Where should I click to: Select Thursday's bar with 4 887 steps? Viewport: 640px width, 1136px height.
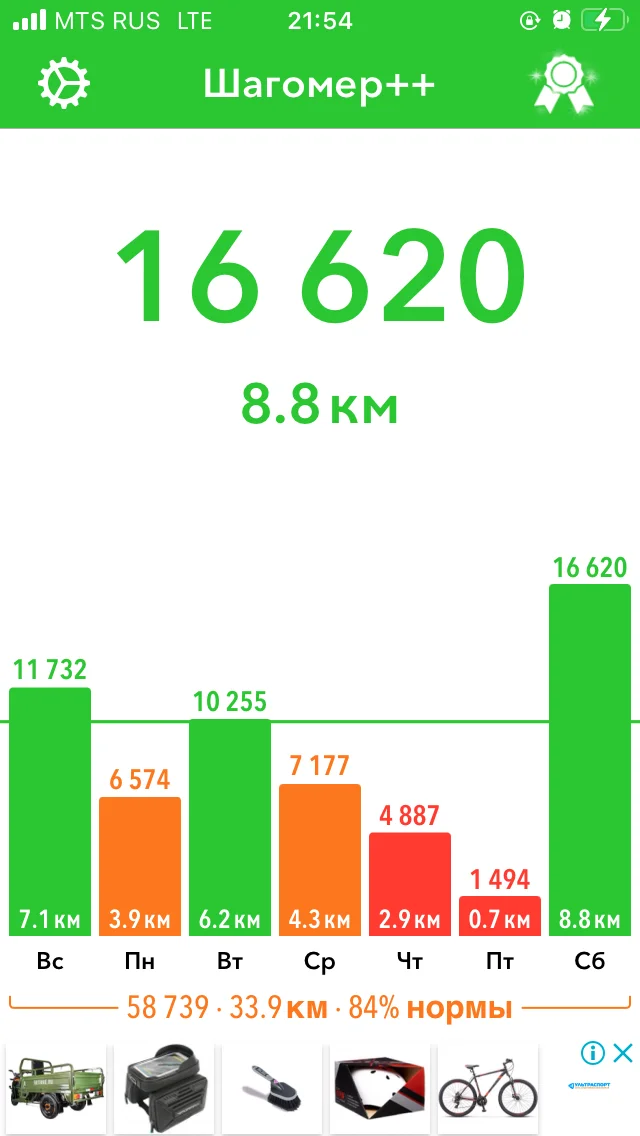point(410,883)
